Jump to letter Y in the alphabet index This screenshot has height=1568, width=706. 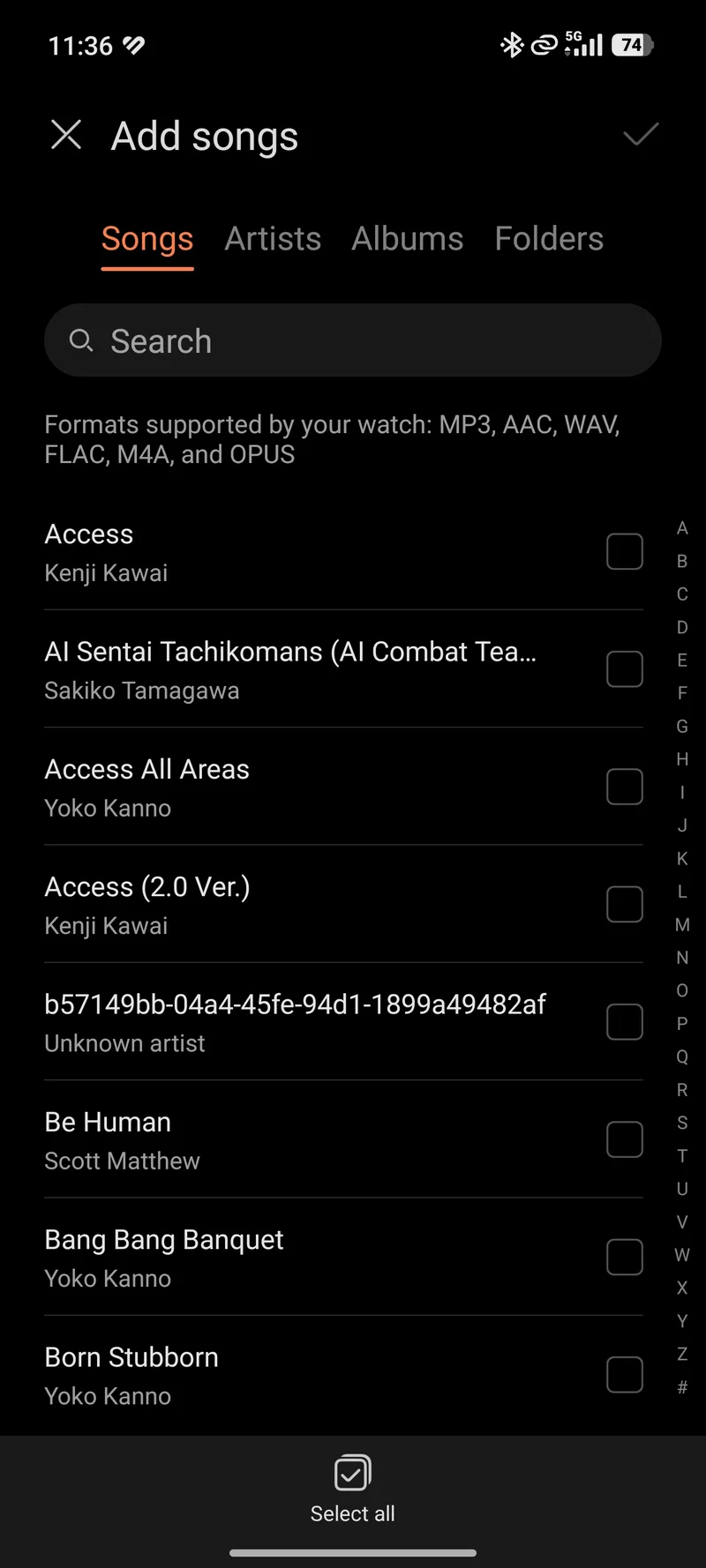[682, 1321]
